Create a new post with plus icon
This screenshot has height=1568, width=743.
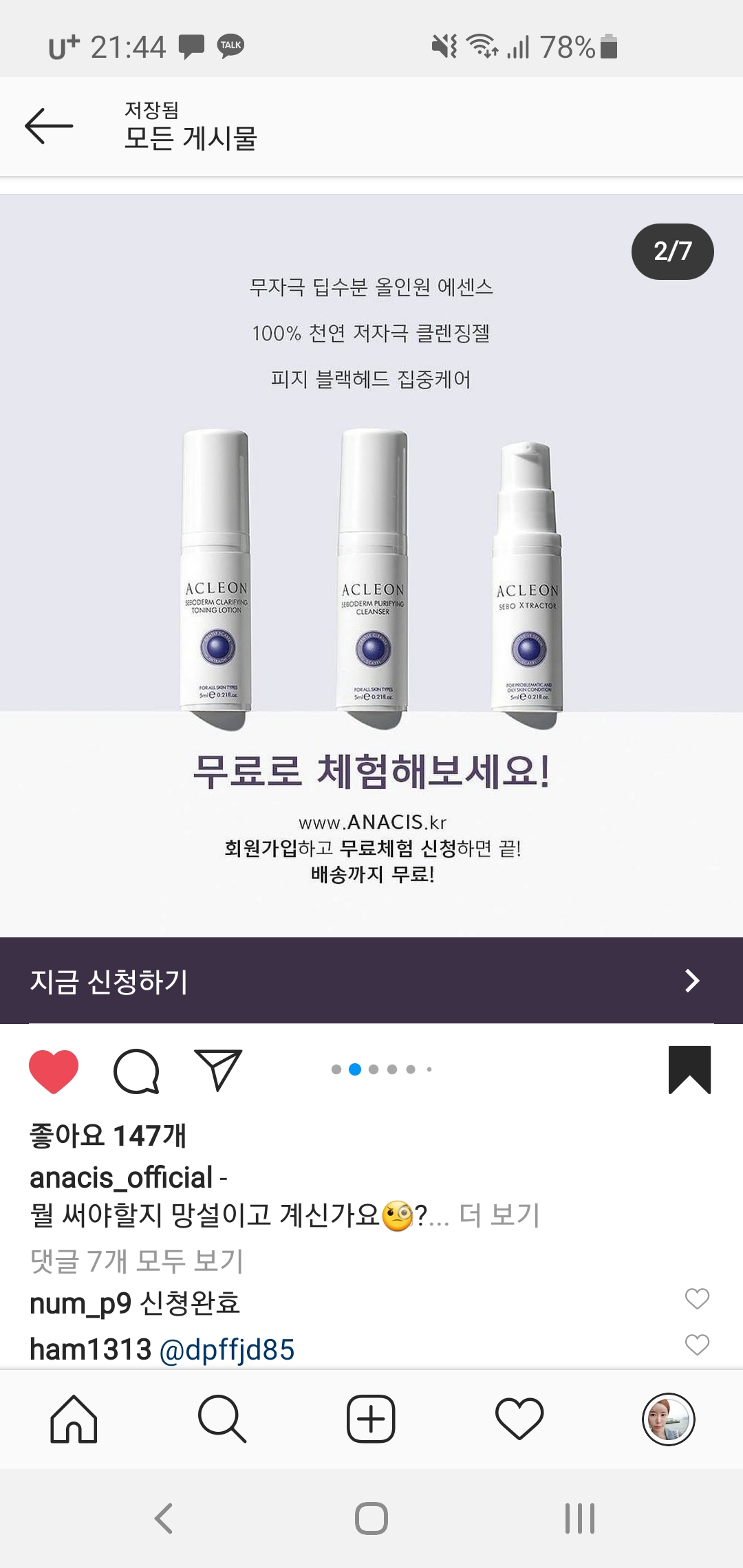(371, 1419)
